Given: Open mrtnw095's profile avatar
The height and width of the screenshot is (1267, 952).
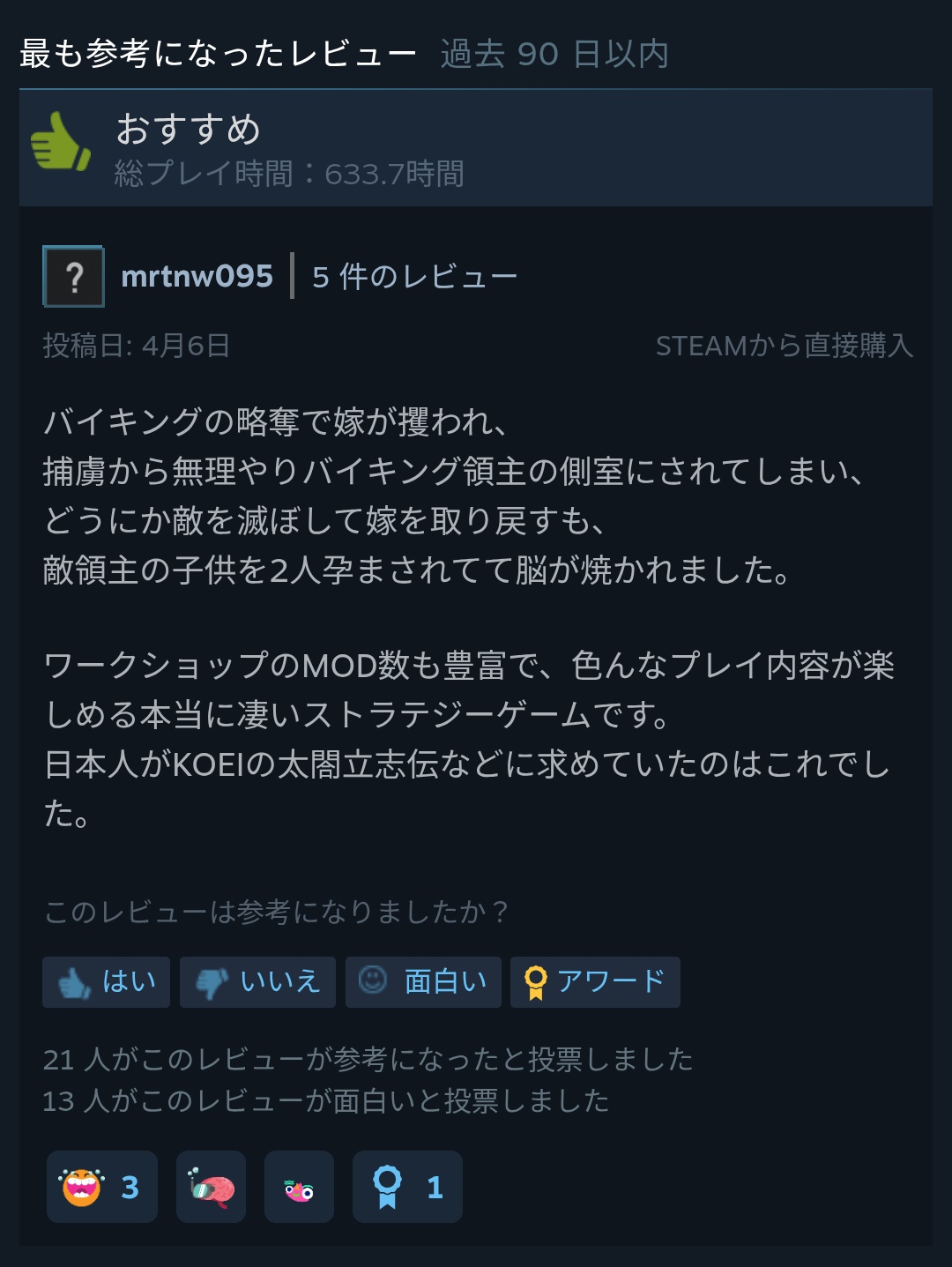Looking at the screenshot, I should click(x=73, y=277).
